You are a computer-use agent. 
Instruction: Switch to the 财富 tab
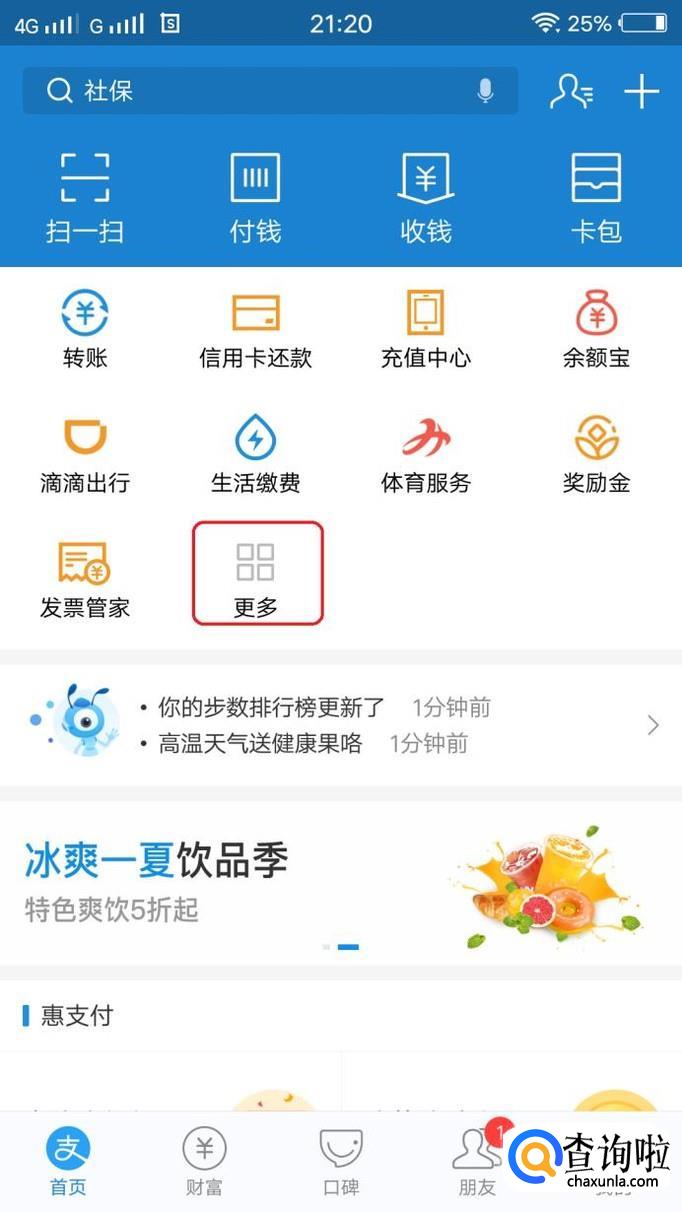(204, 1161)
